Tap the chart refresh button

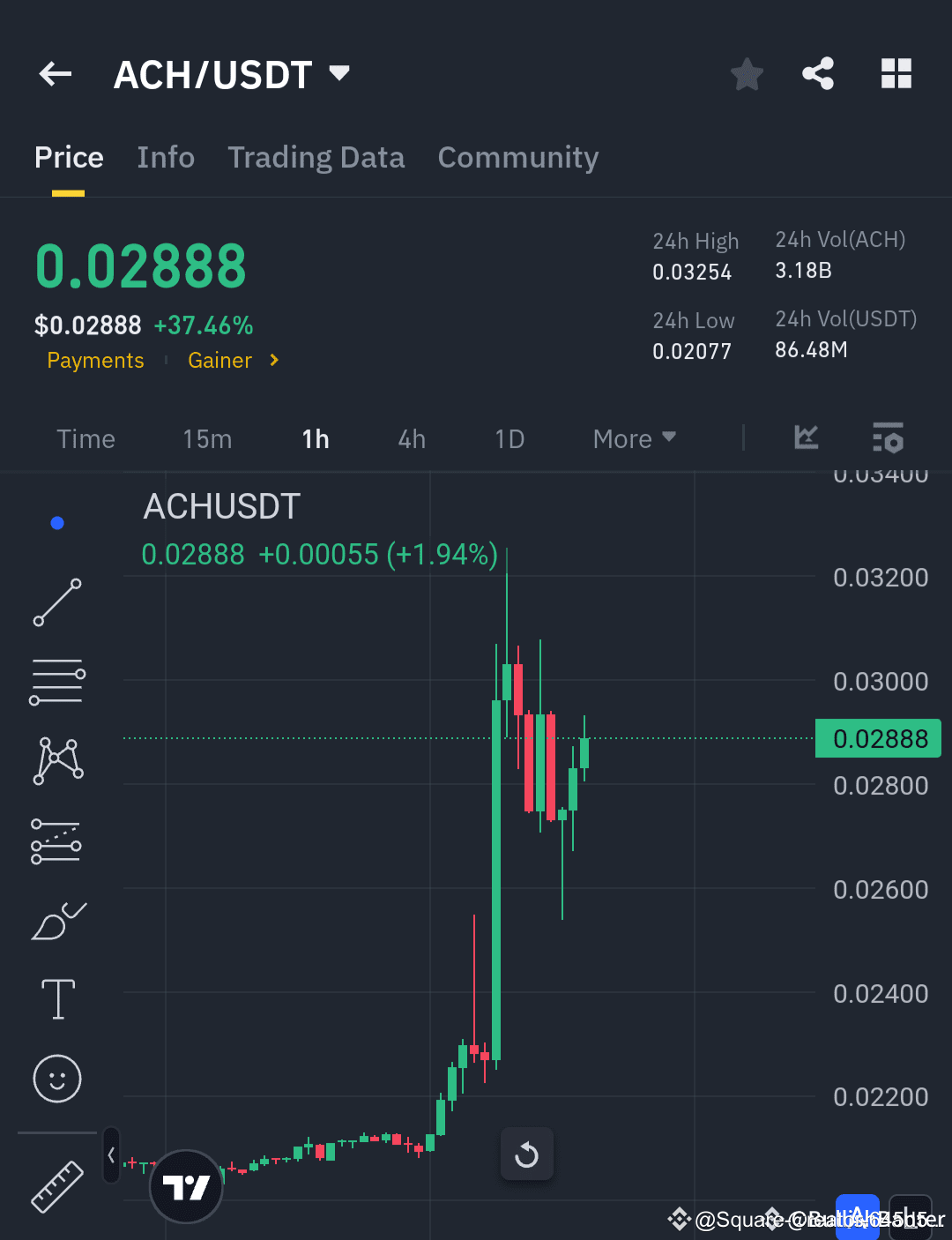click(526, 1154)
